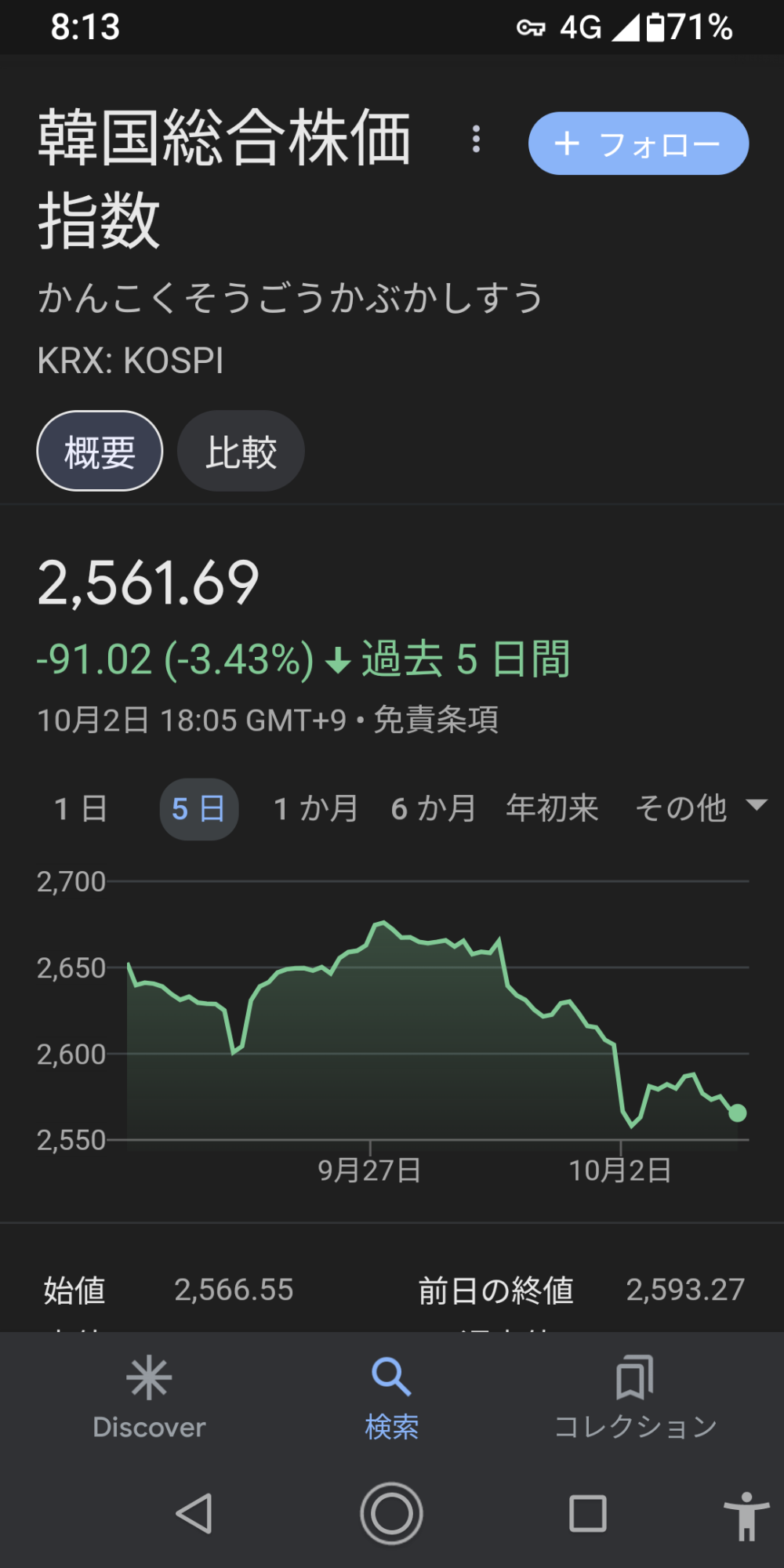Screen dimensions: 784x1568
Task: Go back with system back button
Action: pyautogui.click(x=194, y=1513)
